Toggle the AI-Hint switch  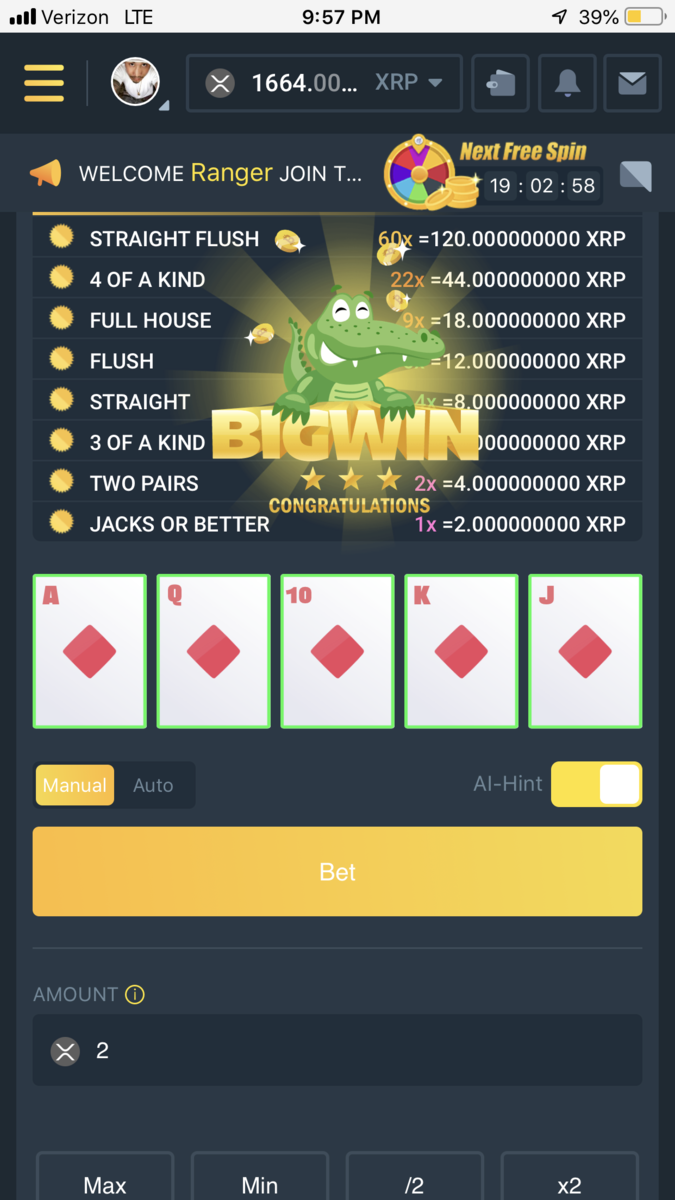tap(596, 784)
